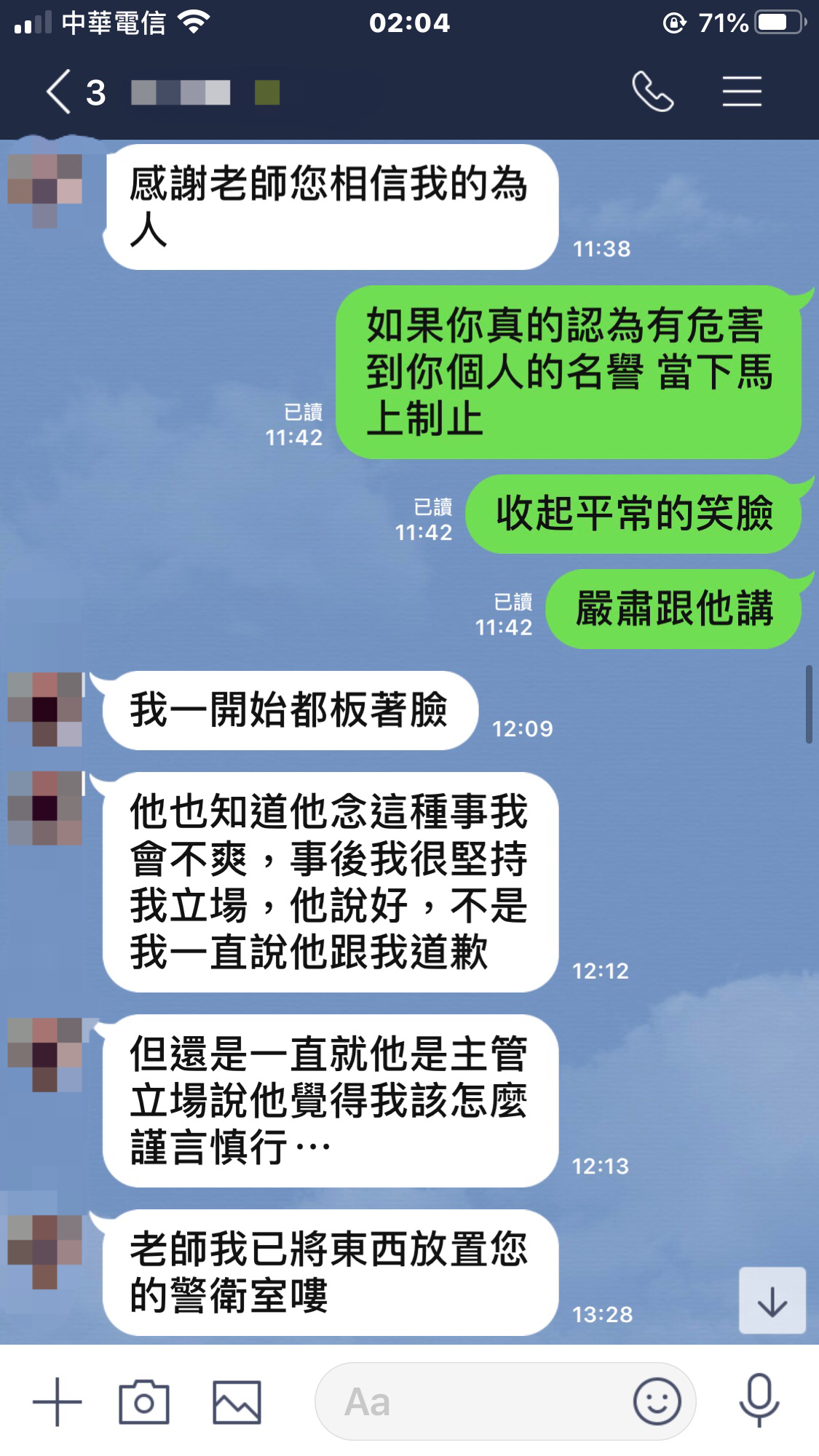Open the chat menu with three lines
Image resolution: width=819 pixels, height=1456 pixels.
pyautogui.click(x=742, y=92)
